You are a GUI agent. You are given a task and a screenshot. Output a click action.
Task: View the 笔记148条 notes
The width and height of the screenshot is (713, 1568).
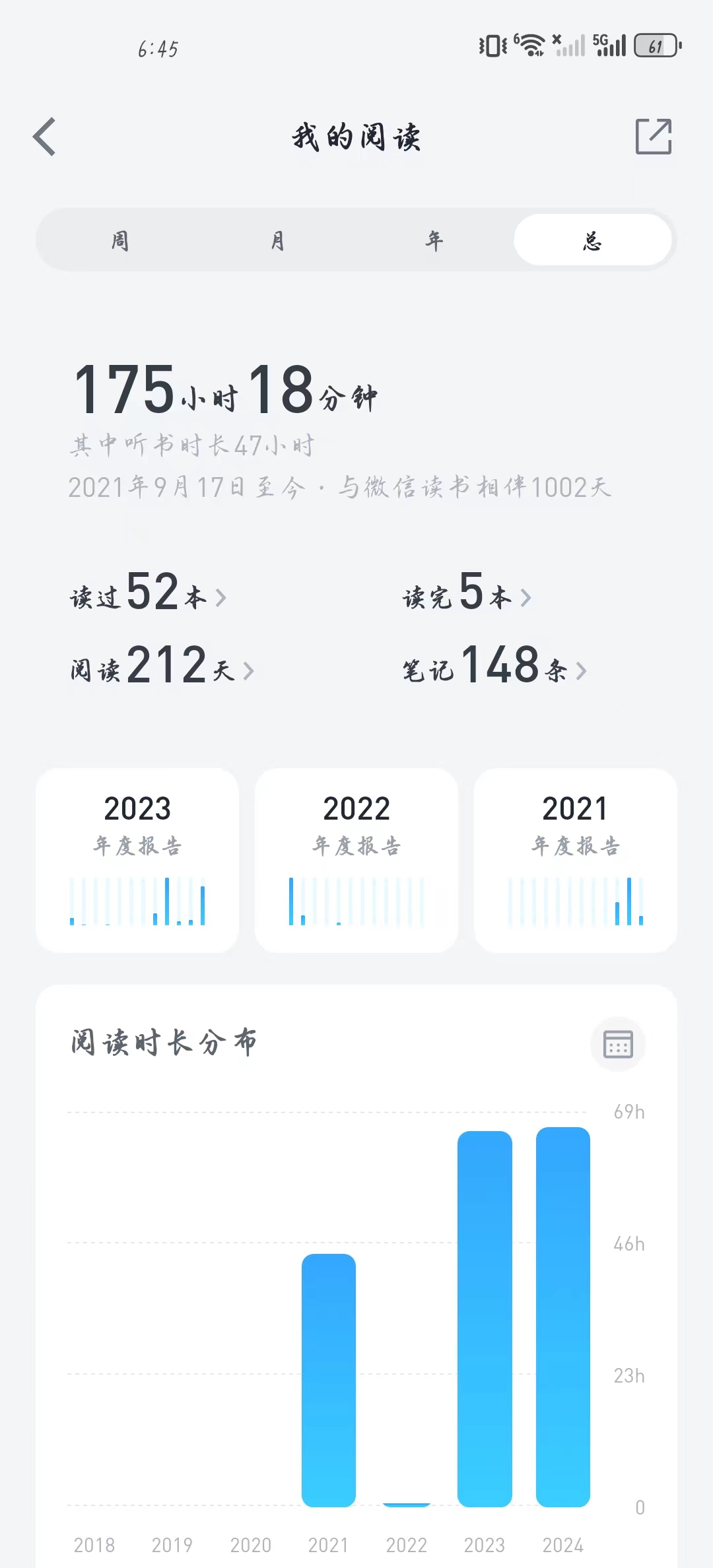(x=494, y=667)
